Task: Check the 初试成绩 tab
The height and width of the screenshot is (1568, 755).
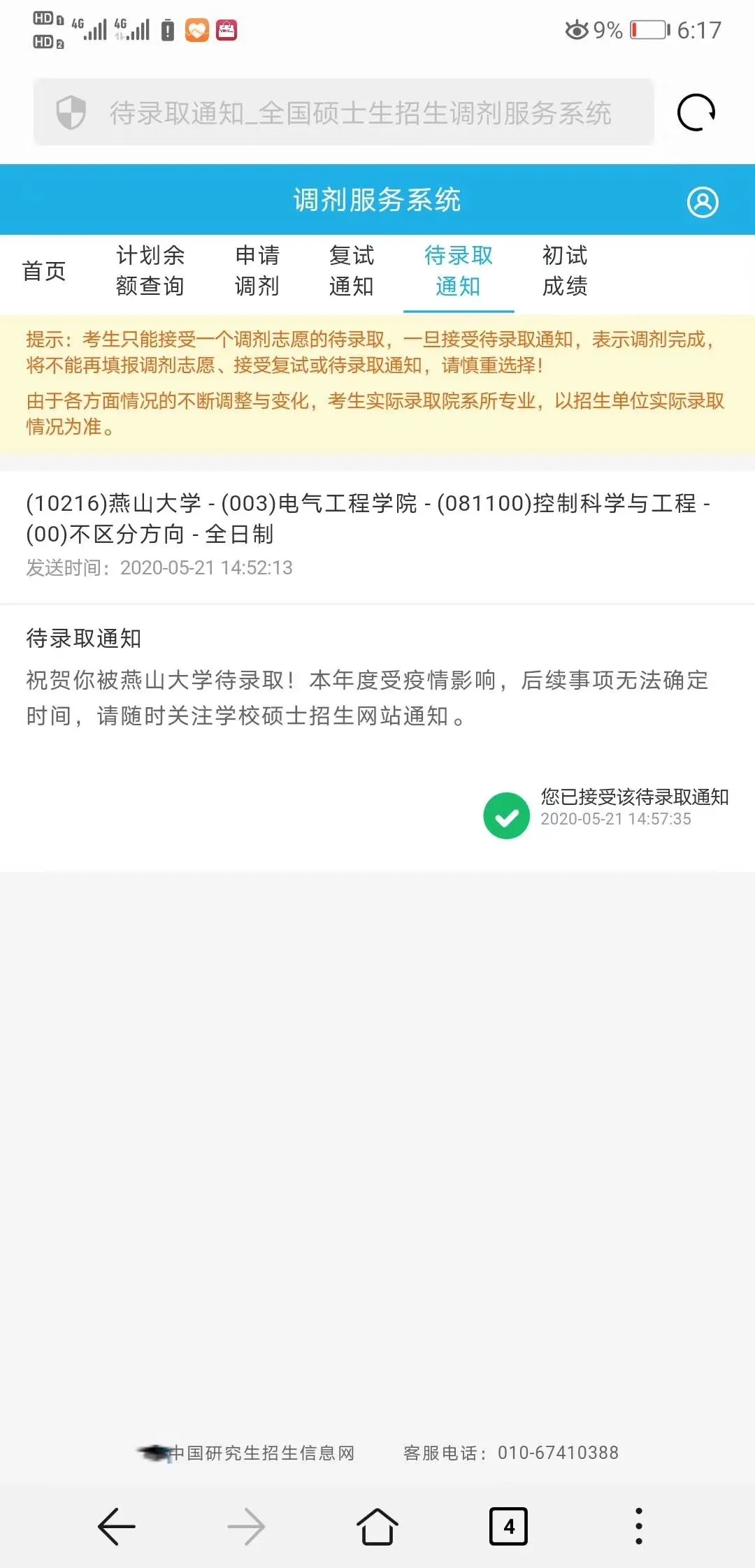Action: pyautogui.click(x=565, y=271)
